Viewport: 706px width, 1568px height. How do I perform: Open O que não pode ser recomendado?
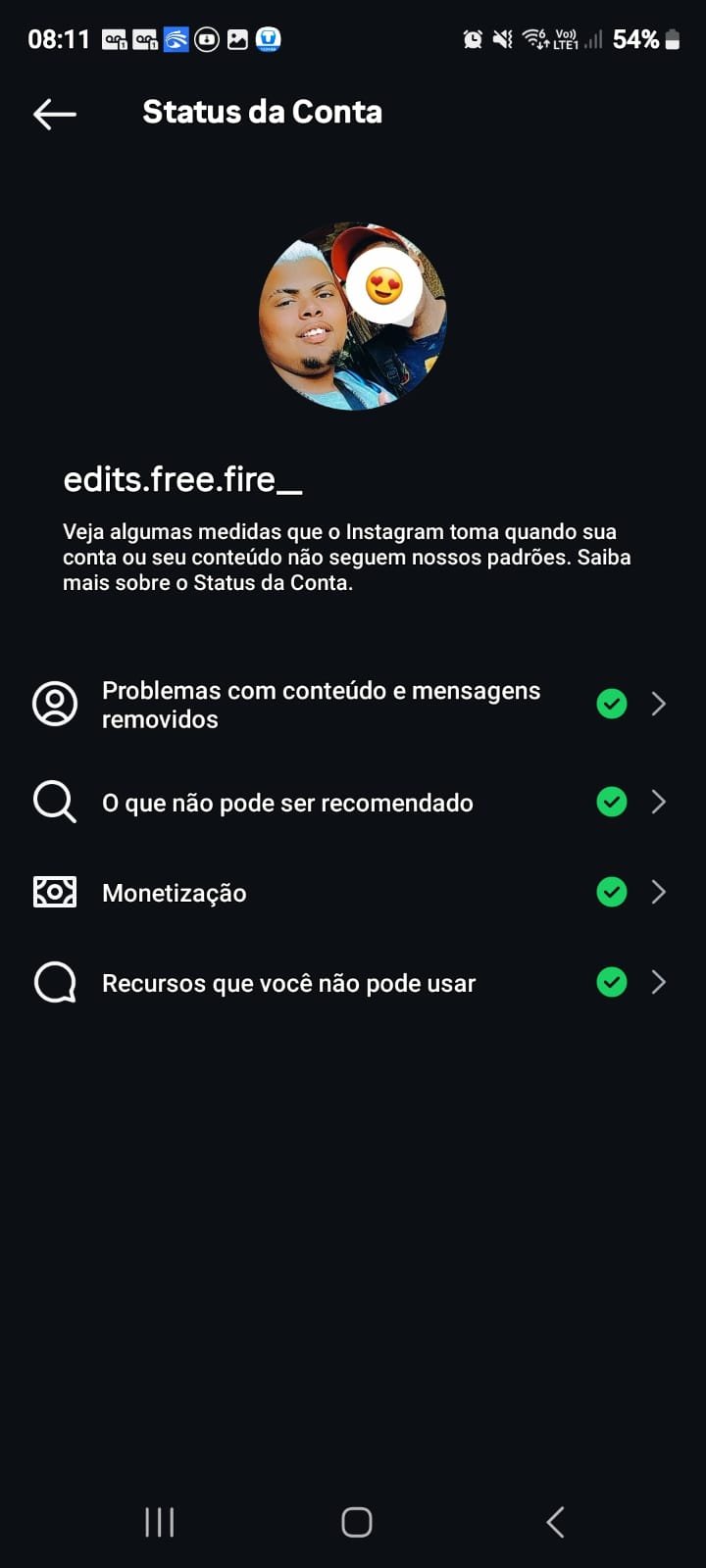pos(353,803)
